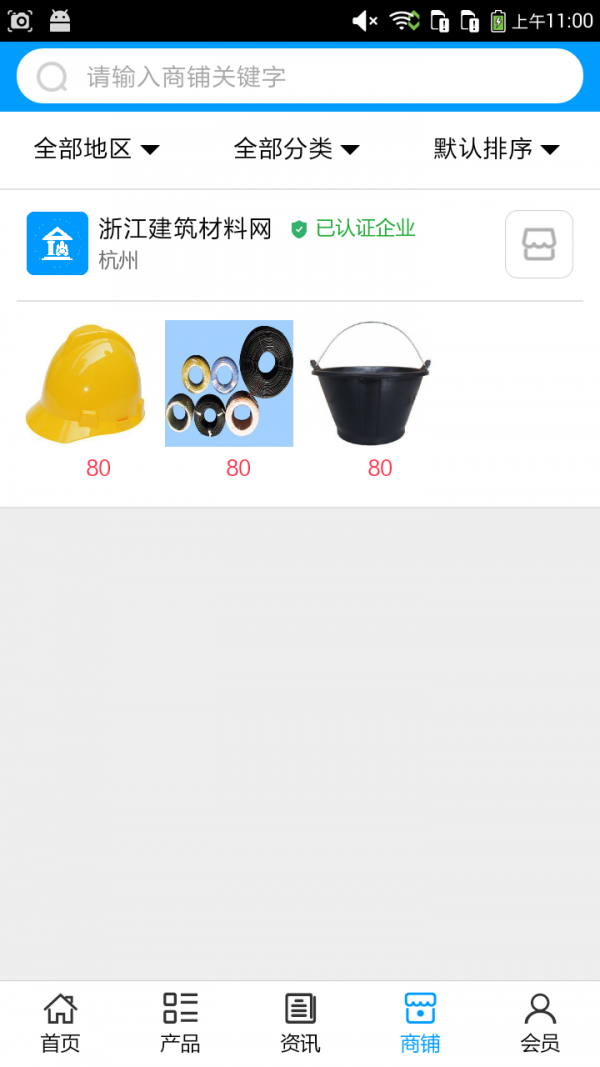The height and width of the screenshot is (1067, 600).
Task: Switch to the 产品 tab
Action: click(x=180, y=1022)
